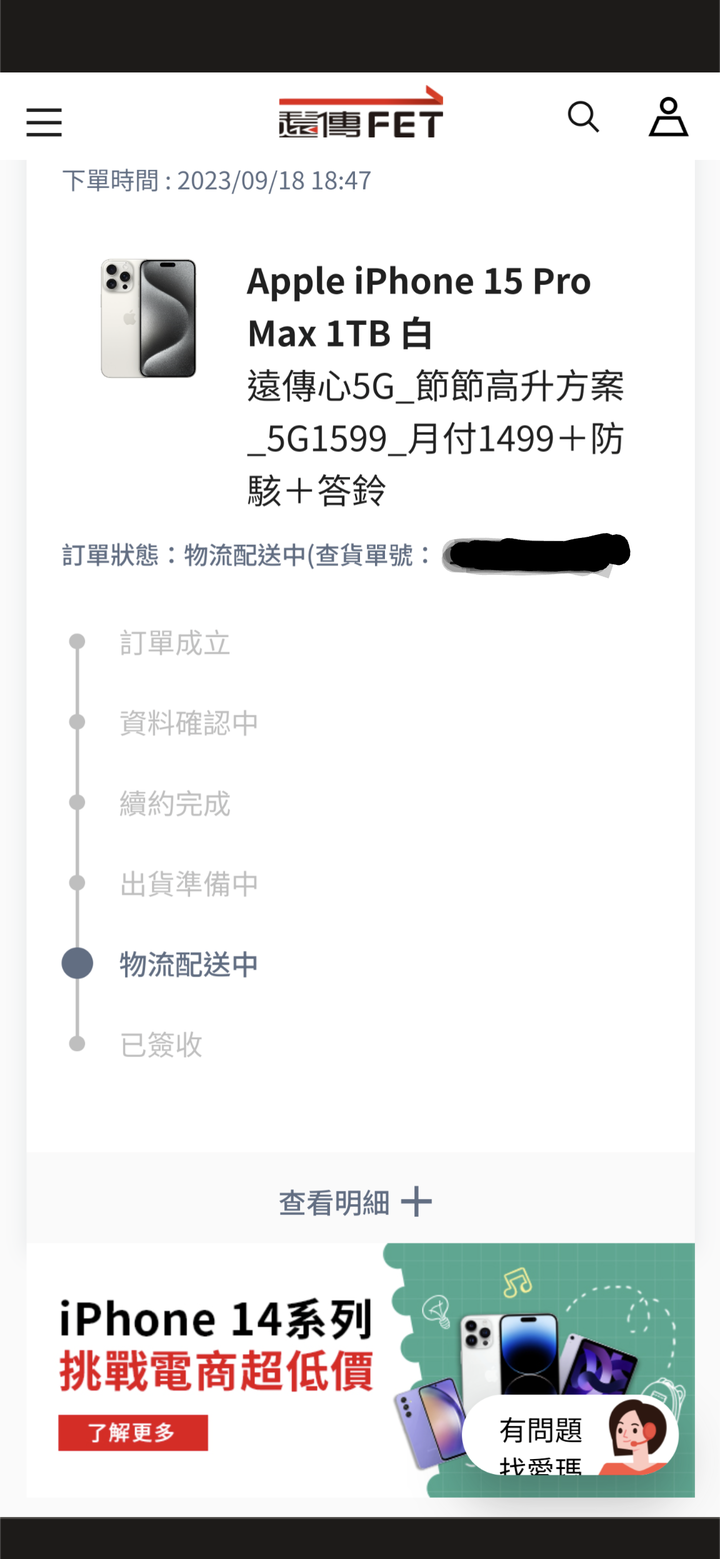Viewport: 720px width, 1559px height.
Task: Click the plus sign next to 查看明細
Action: pyautogui.click(x=418, y=1200)
